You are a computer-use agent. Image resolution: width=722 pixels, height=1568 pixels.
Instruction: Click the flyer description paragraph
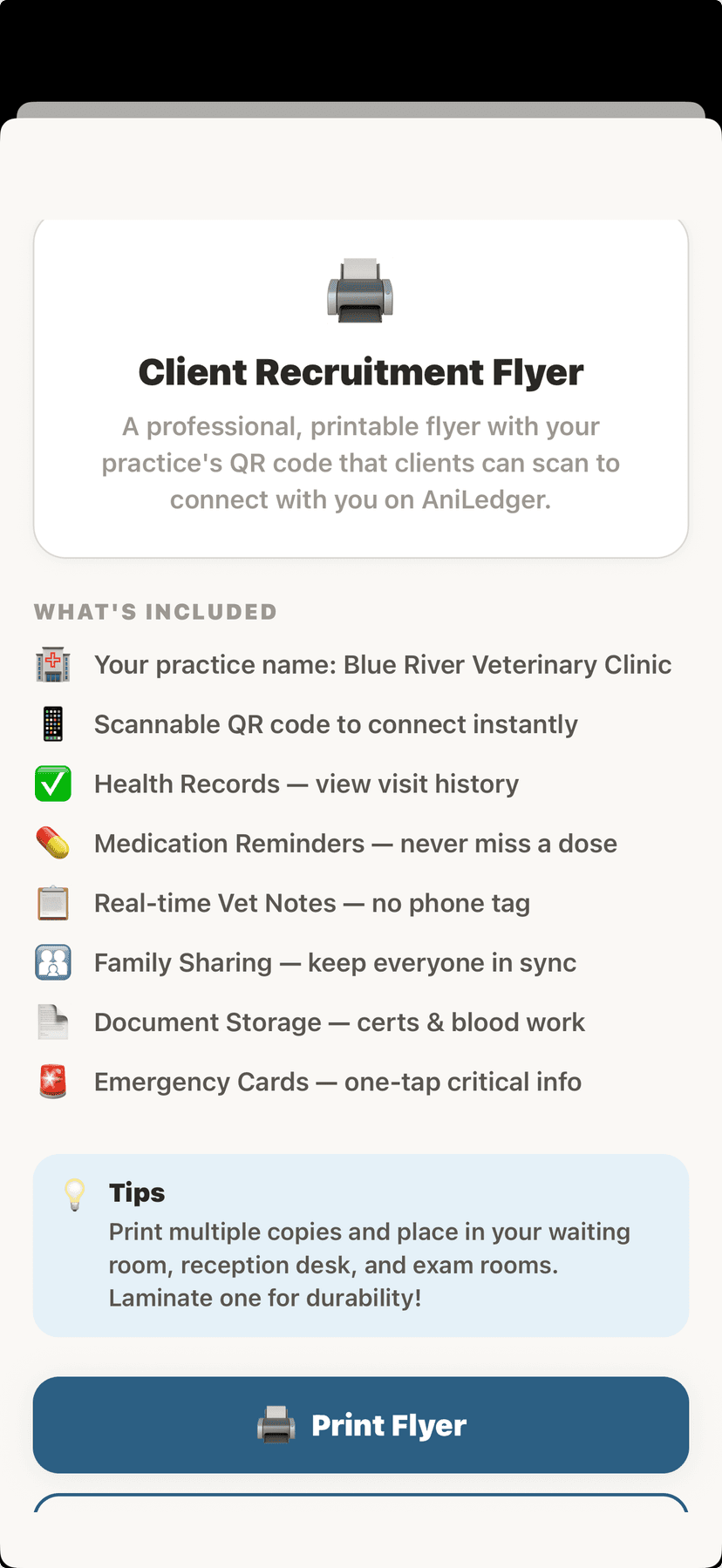coord(360,463)
